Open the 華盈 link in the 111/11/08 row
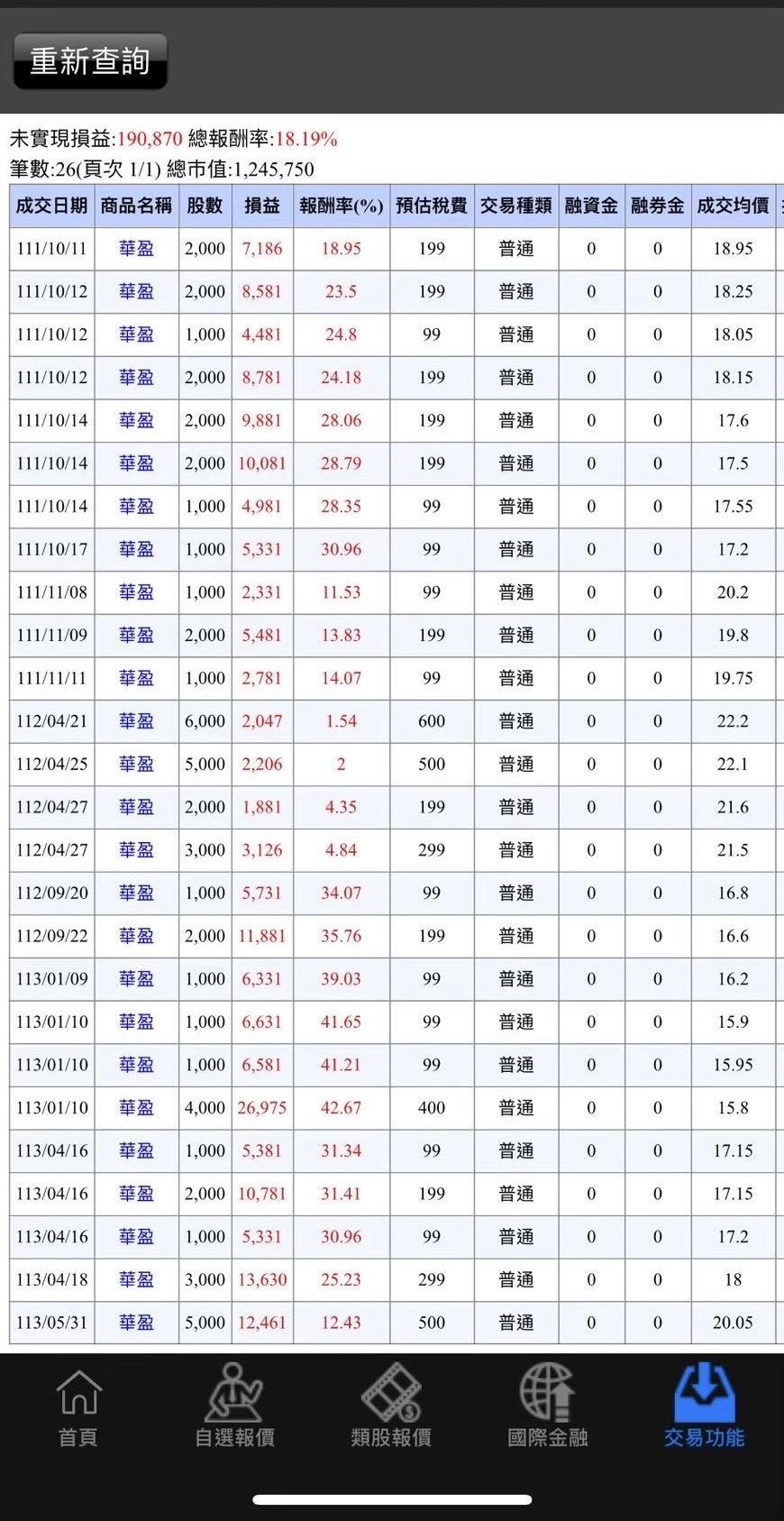Screen dimensions: 784x1521 click(x=136, y=591)
